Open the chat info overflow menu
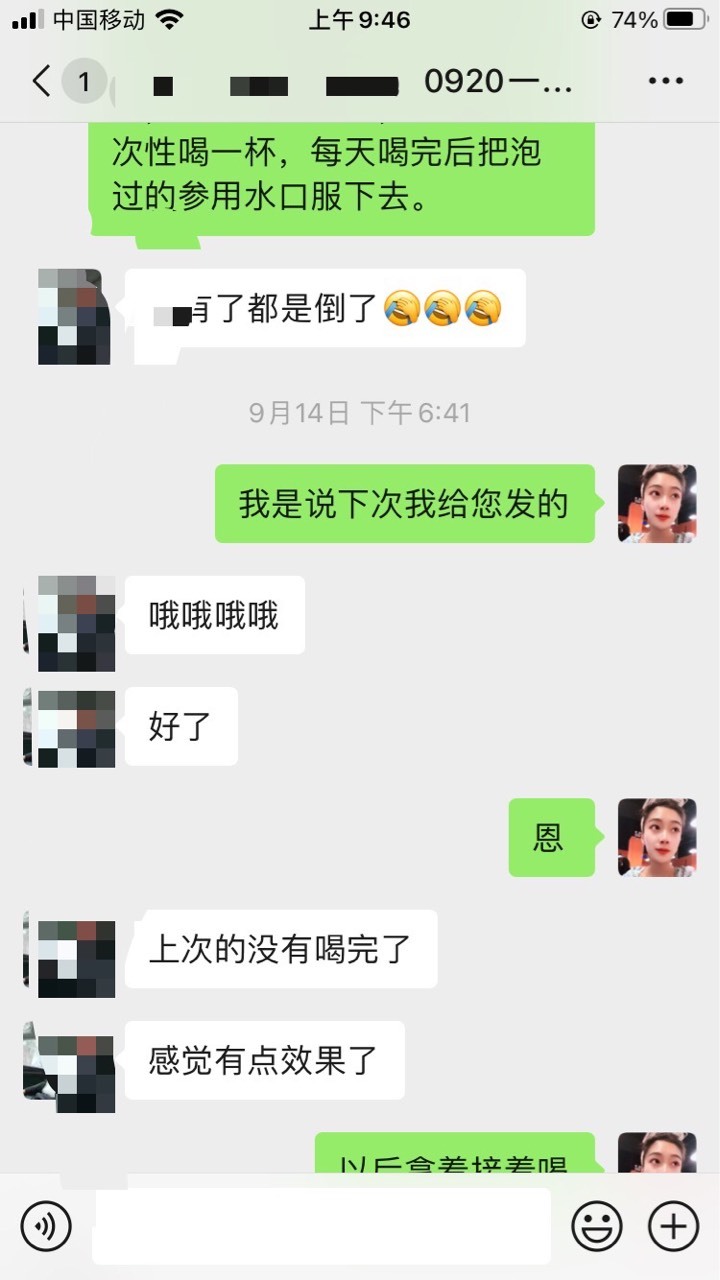Viewport: 720px width, 1280px height. click(x=666, y=82)
